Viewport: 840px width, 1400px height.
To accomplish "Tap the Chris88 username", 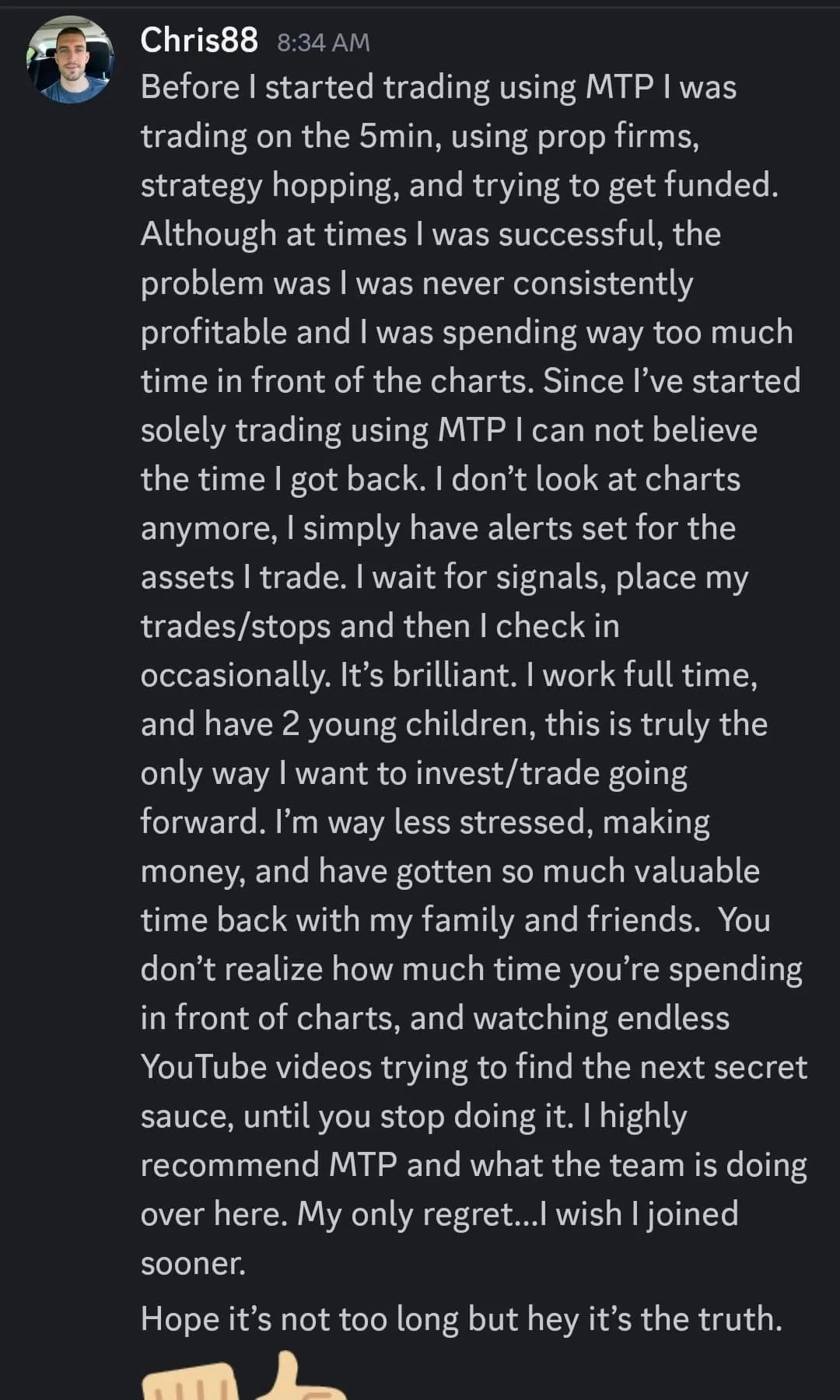I will pos(199,40).
